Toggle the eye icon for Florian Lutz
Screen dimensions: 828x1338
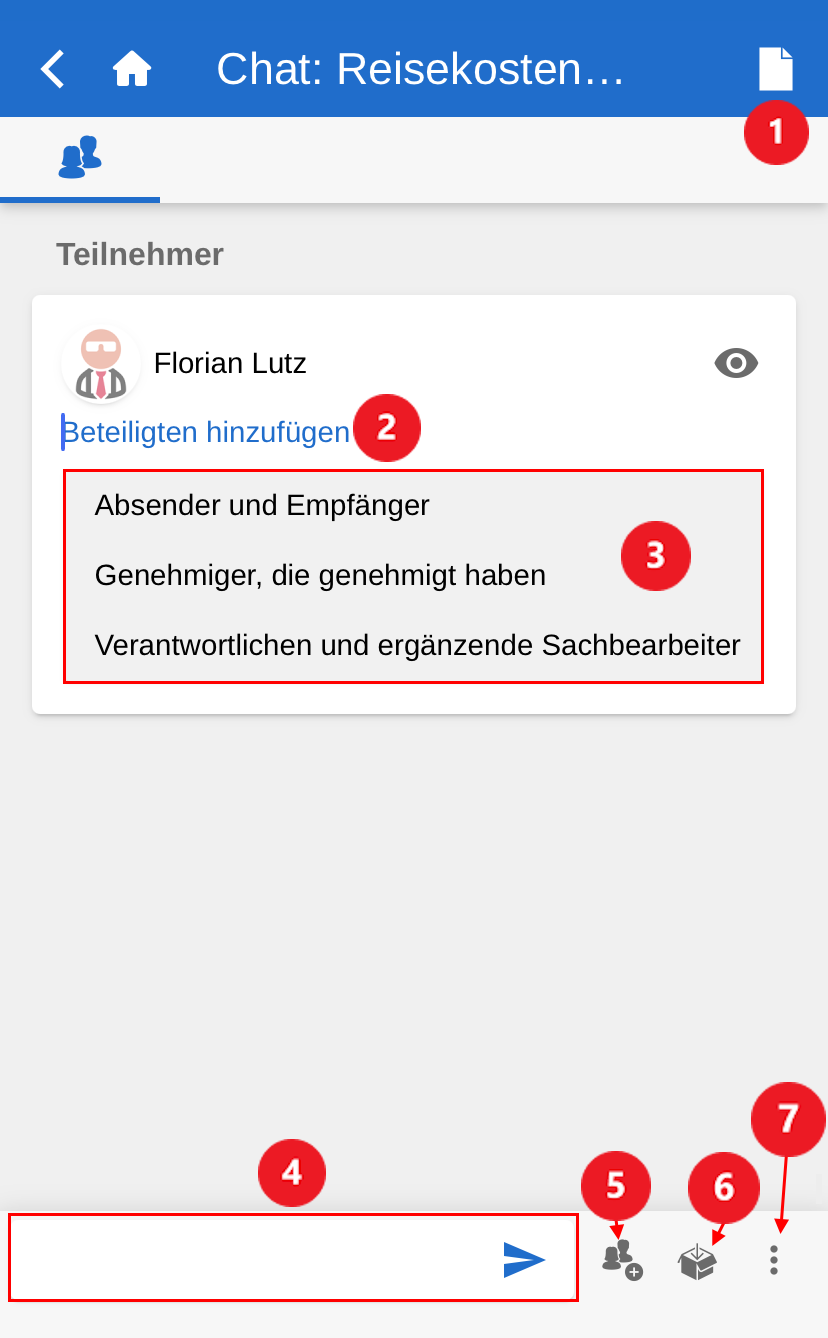(736, 362)
